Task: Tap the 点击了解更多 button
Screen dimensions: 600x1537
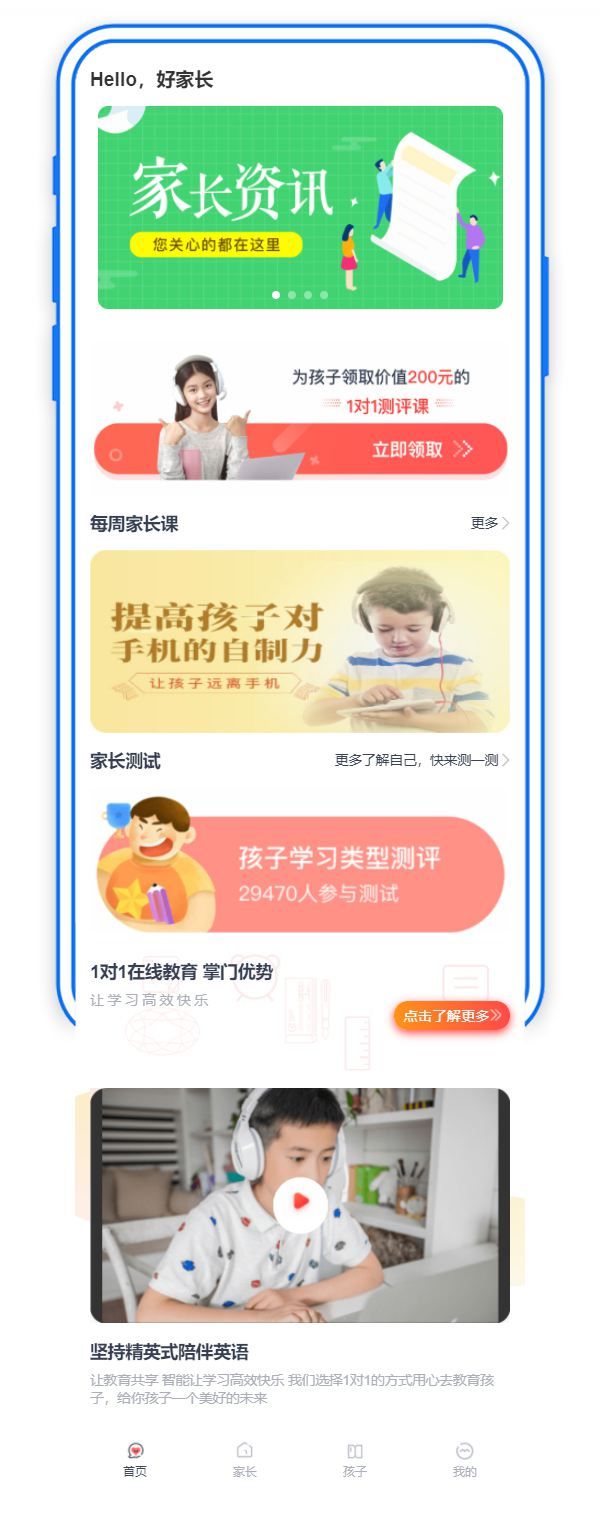Action: [452, 1016]
